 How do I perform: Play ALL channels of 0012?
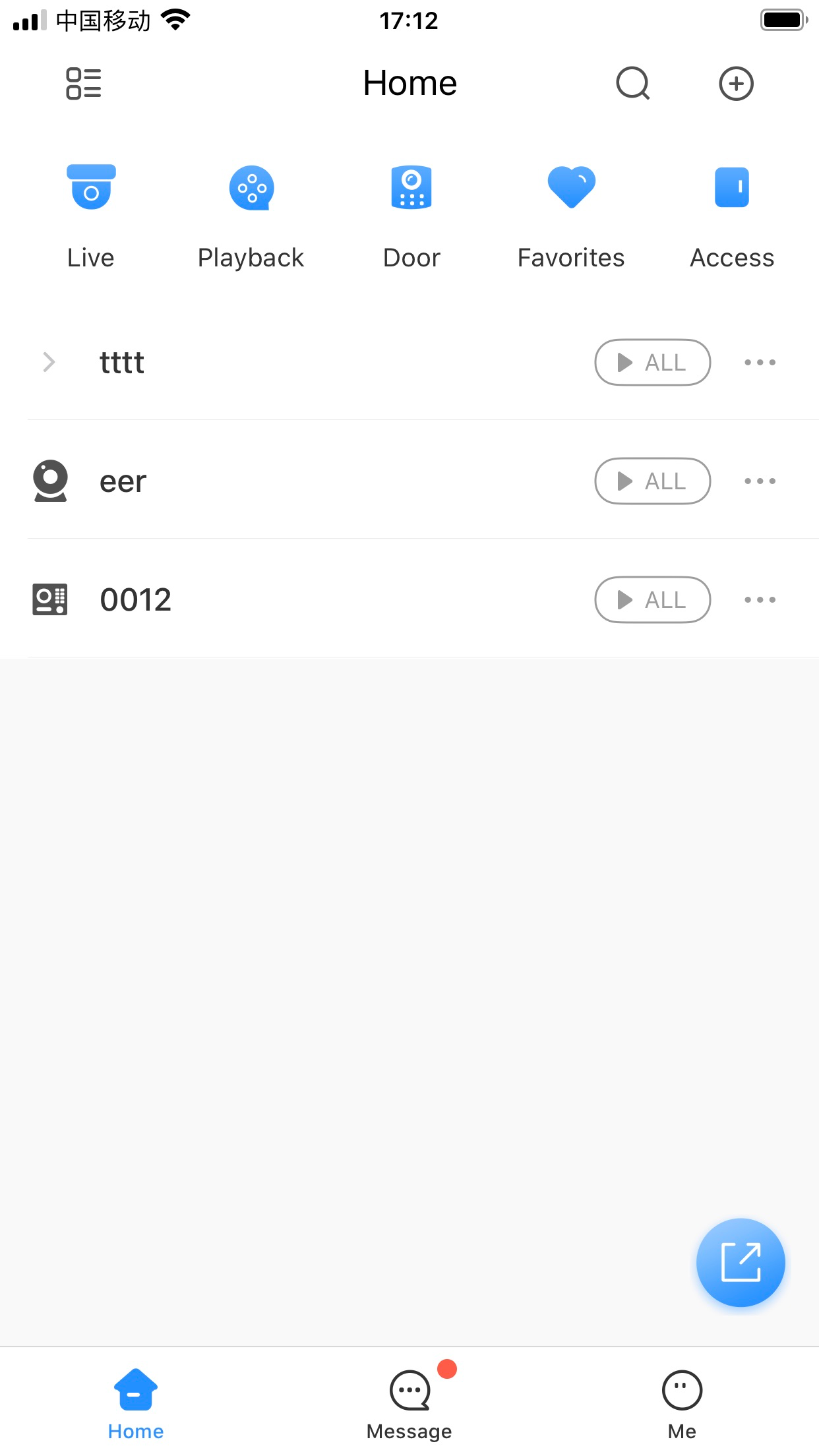click(x=652, y=599)
